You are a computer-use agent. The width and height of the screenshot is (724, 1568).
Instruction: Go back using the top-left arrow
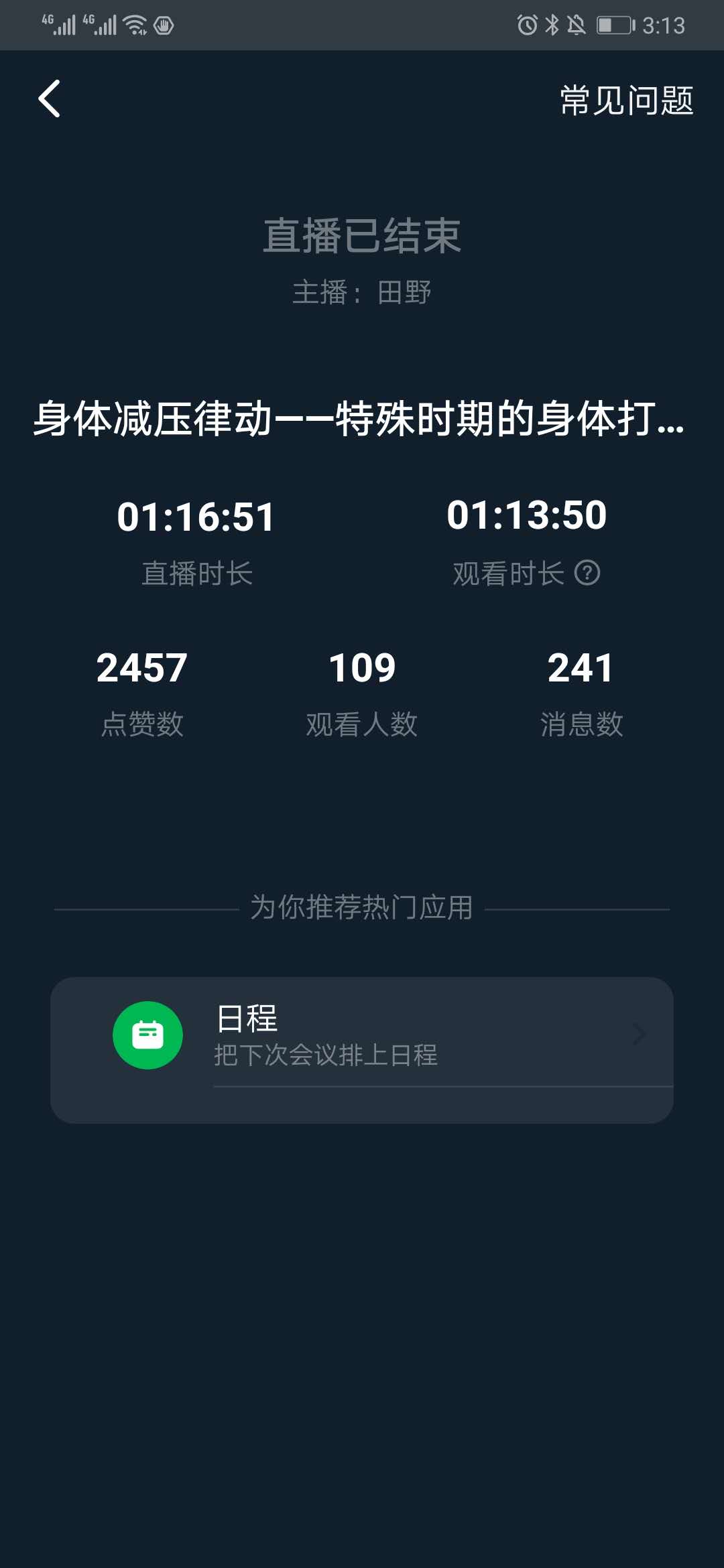tap(50, 99)
